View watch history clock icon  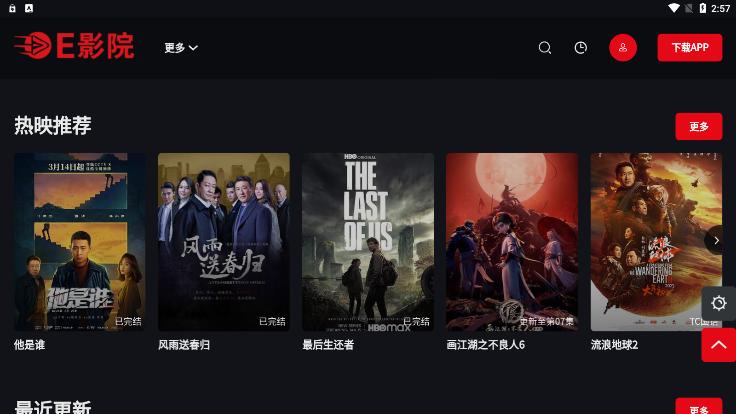[x=581, y=47]
